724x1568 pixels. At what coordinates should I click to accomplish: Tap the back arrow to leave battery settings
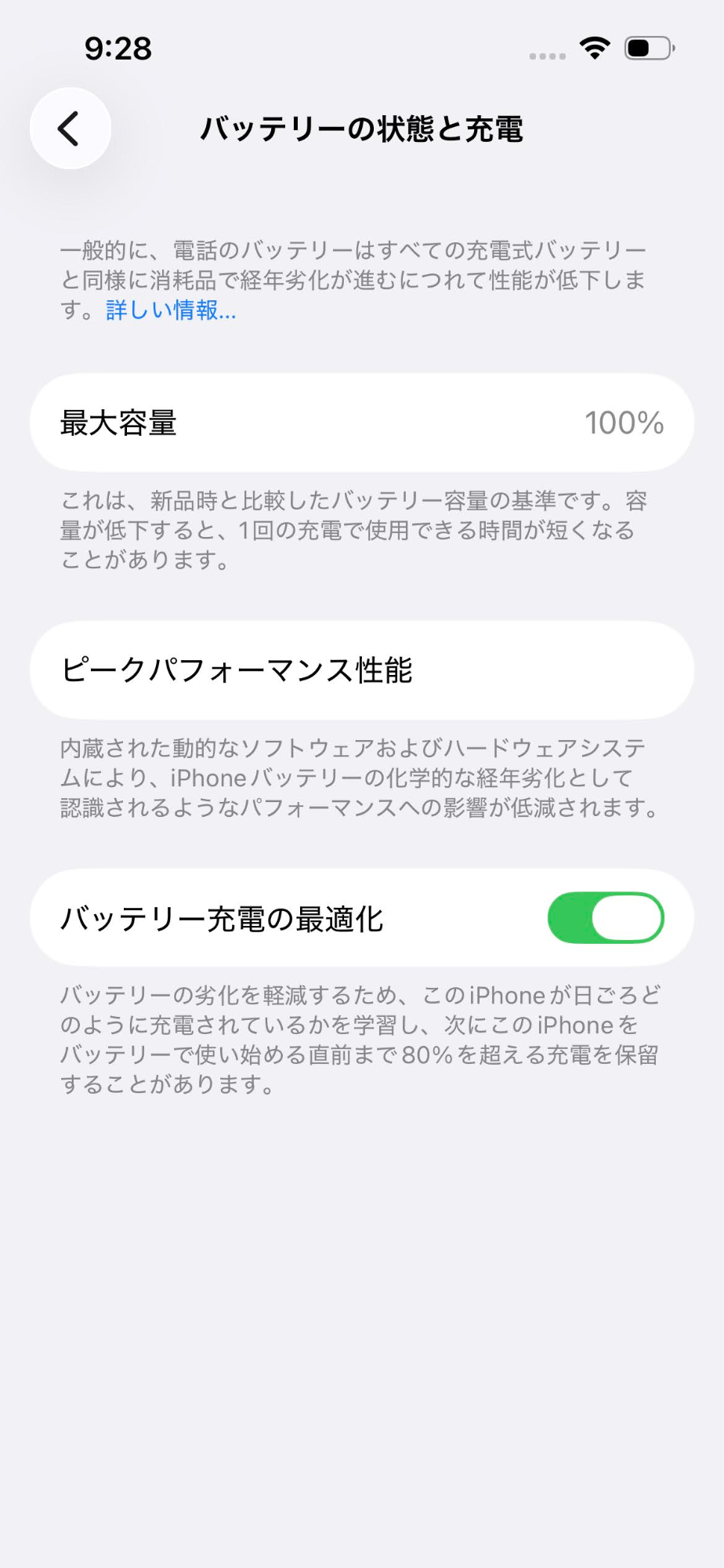(70, 129)
